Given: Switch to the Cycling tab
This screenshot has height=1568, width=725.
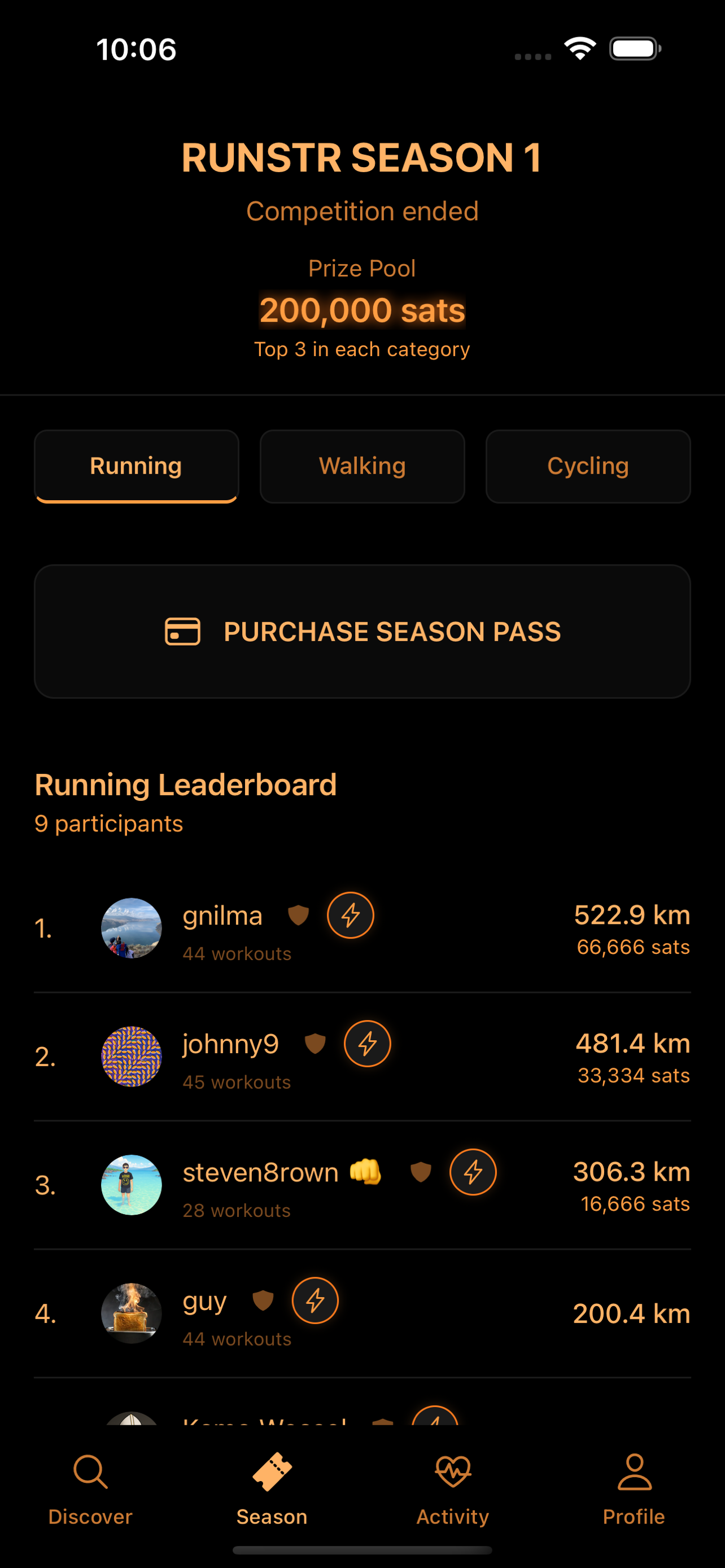Looking at the screenshot, I should pos(587,466).
